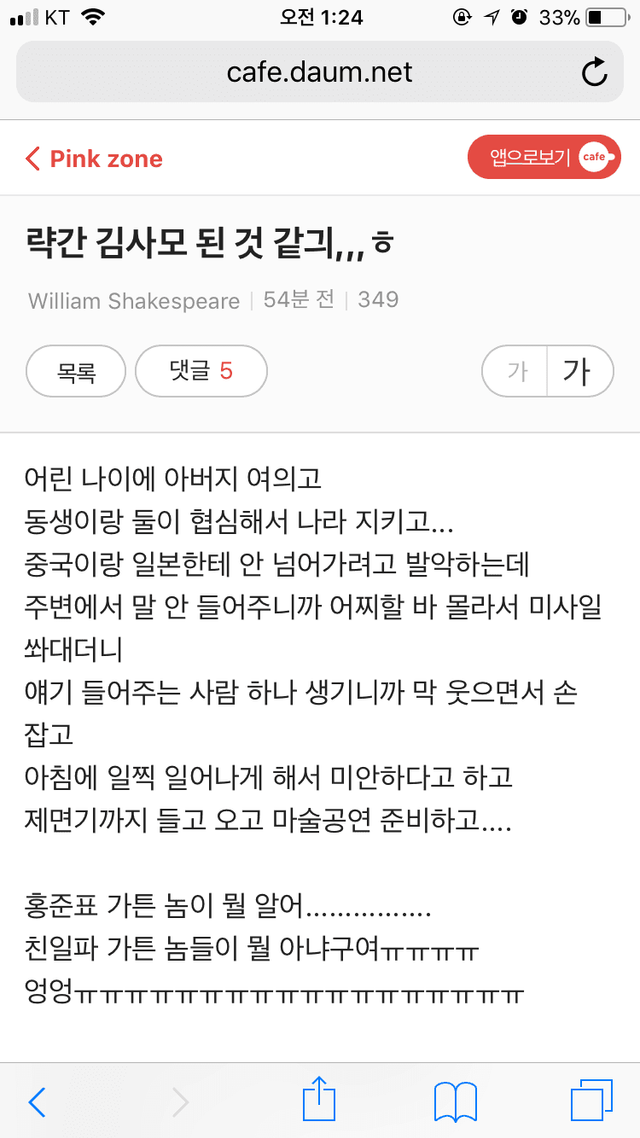Decrease font size with the small 가
This screenshot has width=640, height=1138.
[514, 372]
